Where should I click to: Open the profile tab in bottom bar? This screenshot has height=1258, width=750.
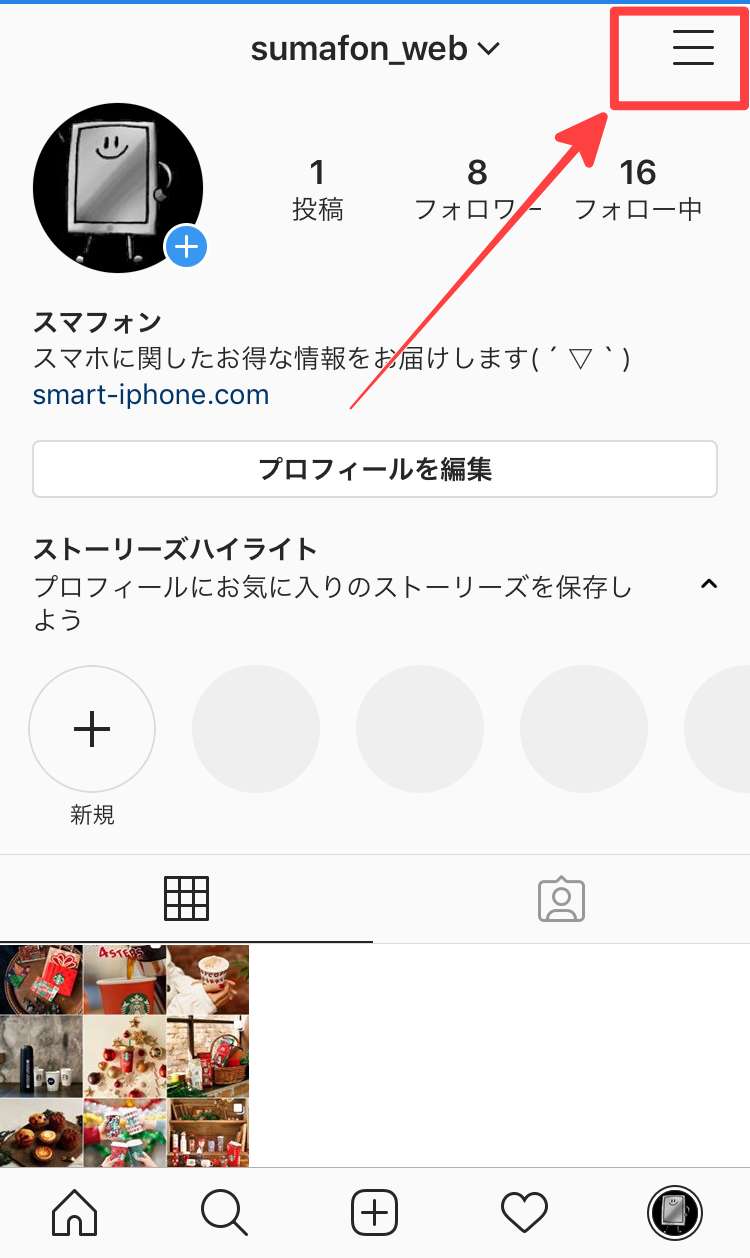click(674, 1213)
